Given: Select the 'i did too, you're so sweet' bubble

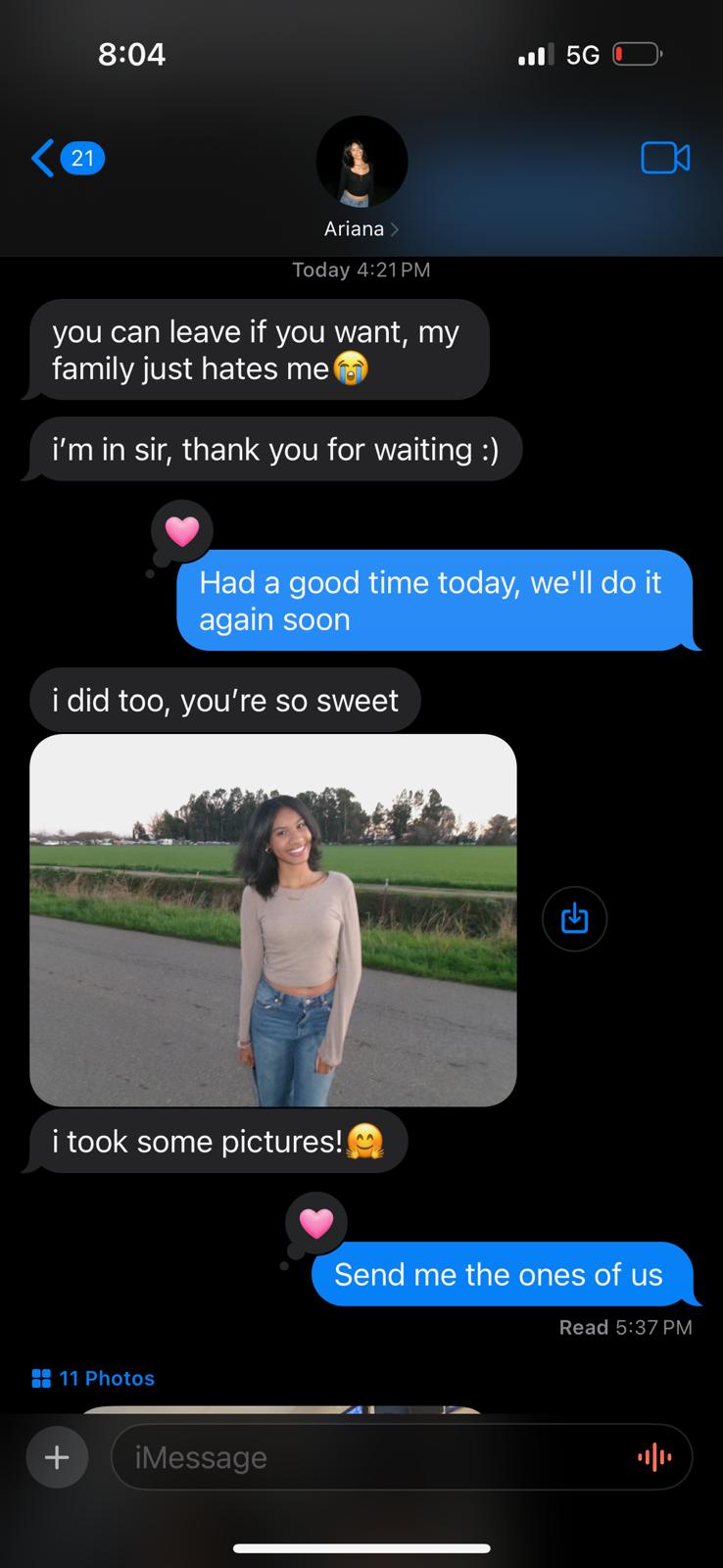Looking at the screenshot, I should click(x=224, y=700).
